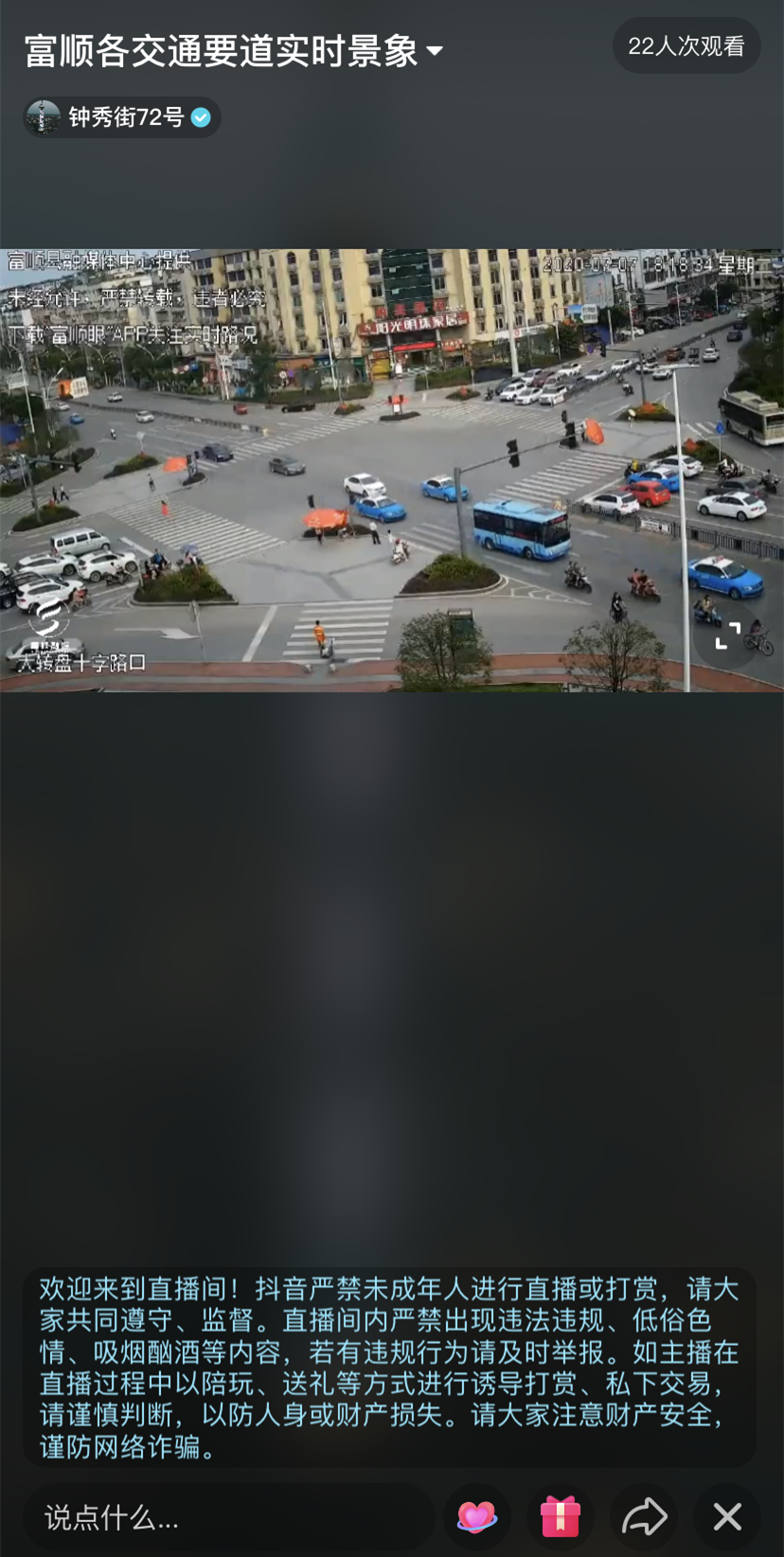Viewport: 784px width, 1557px height.
Task: Open the gift panel
Action: point(560,1517)
